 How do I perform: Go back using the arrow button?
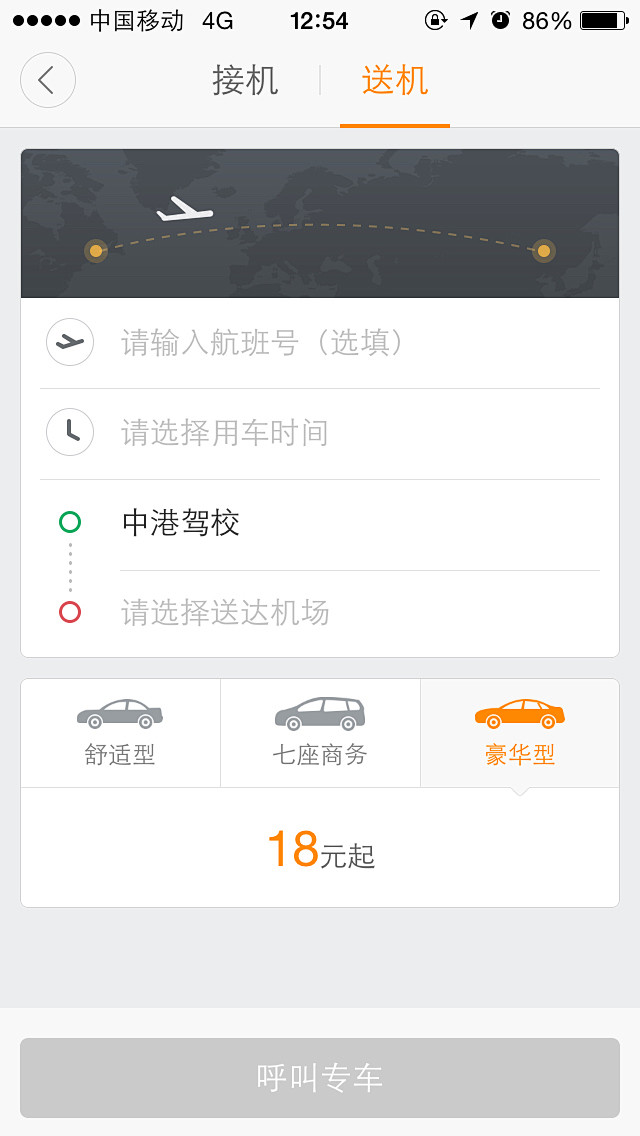[48, 80]
